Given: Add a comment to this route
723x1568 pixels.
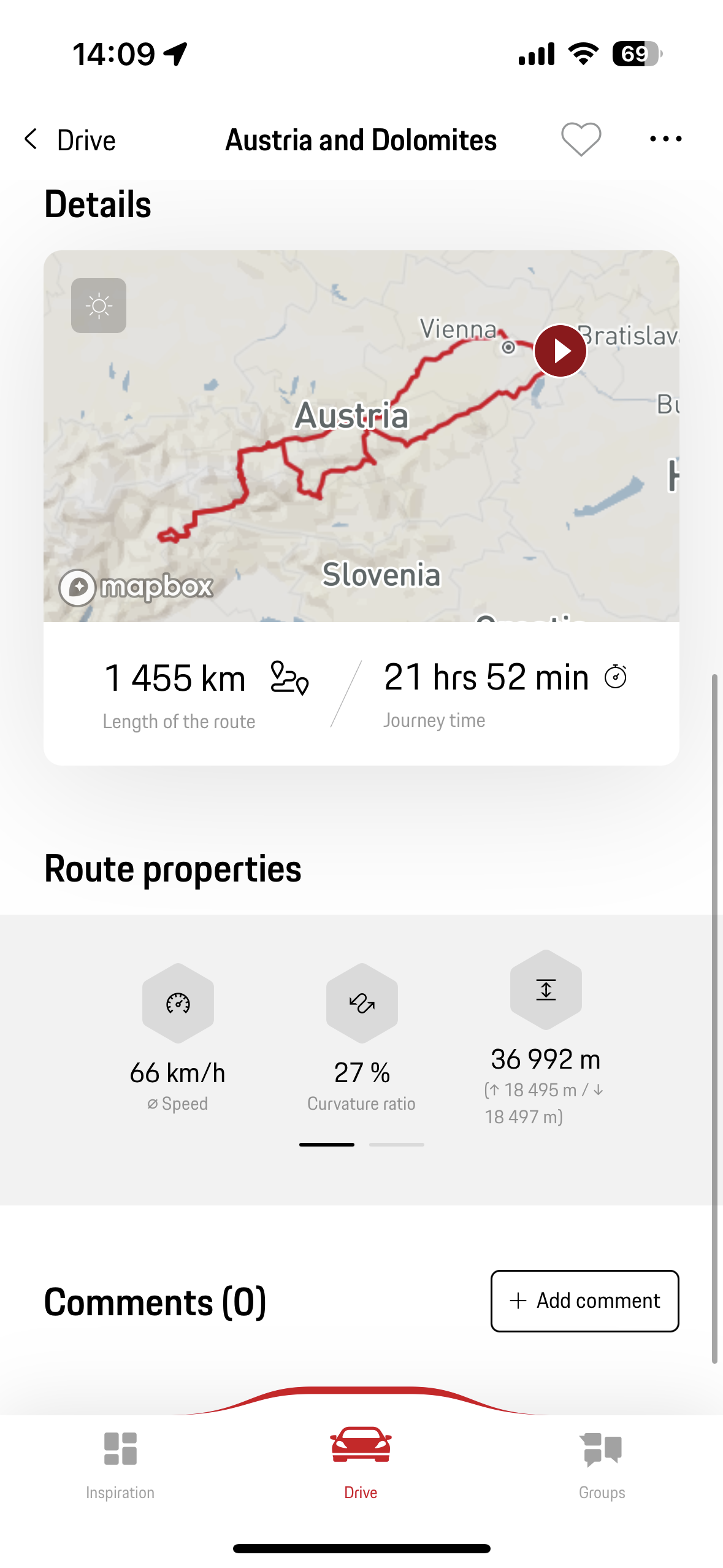Looking at the screenshot, I should pos(584,1301).
